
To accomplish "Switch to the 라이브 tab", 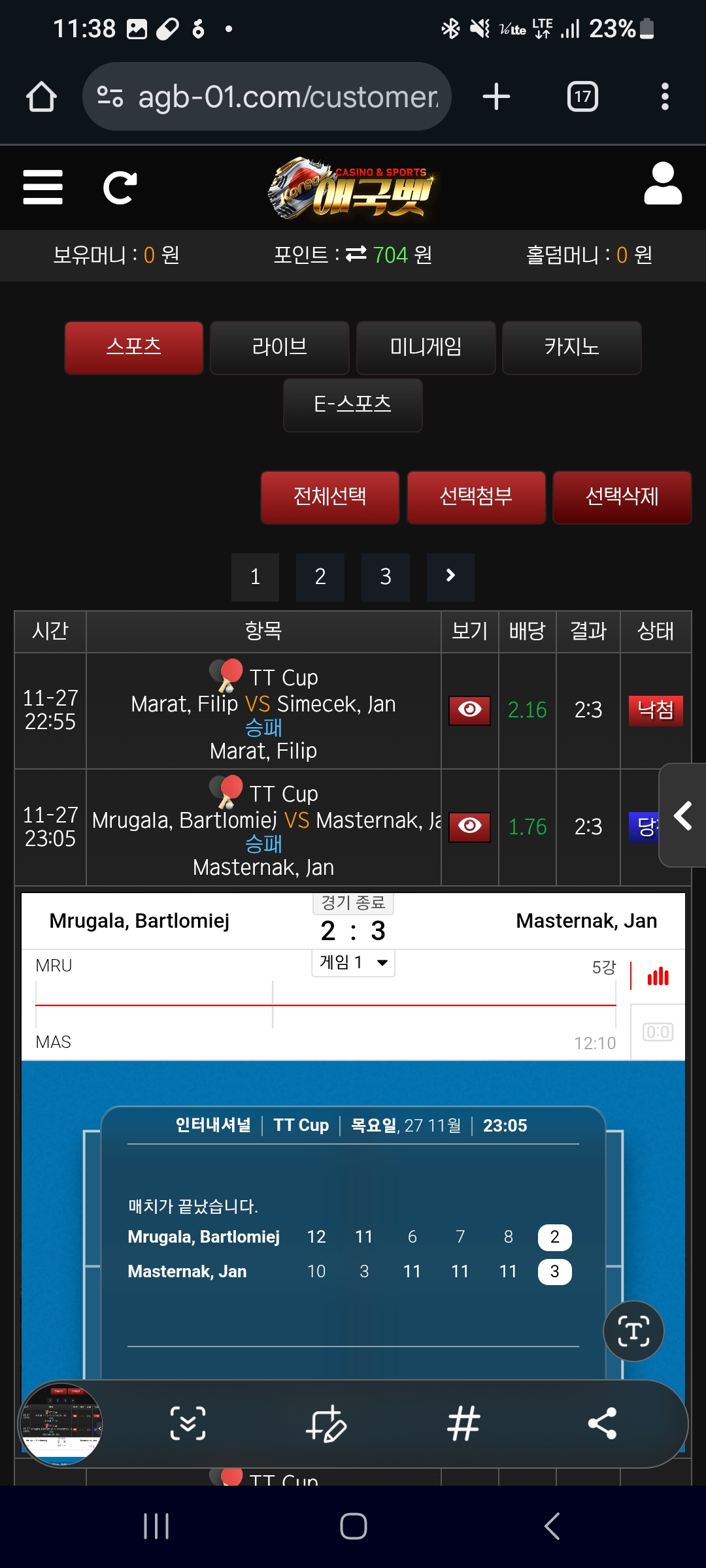I will click(280, 347).
